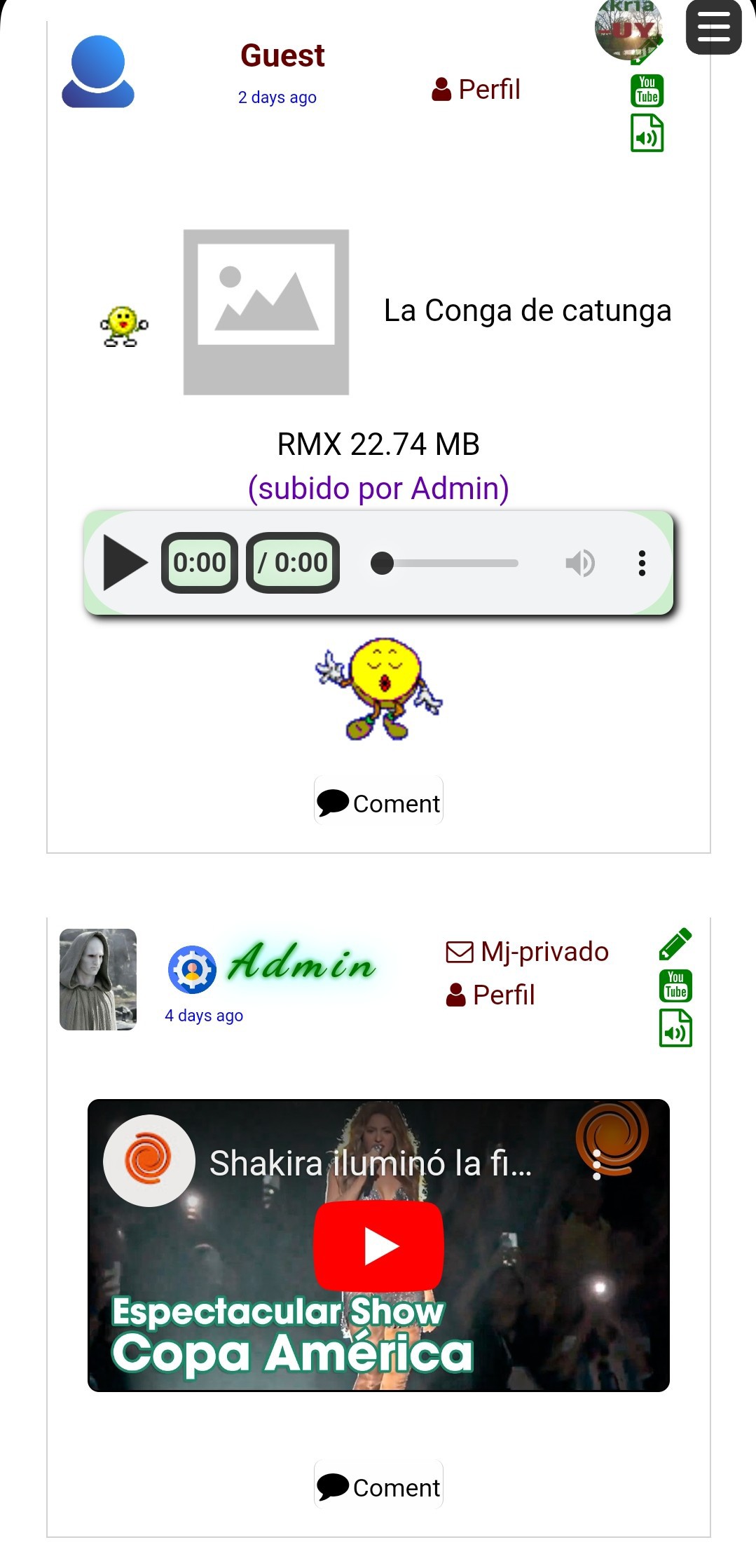756x1568 pixels.
Task: Play the Shakira Copa América video
Action: (378, 1246)
